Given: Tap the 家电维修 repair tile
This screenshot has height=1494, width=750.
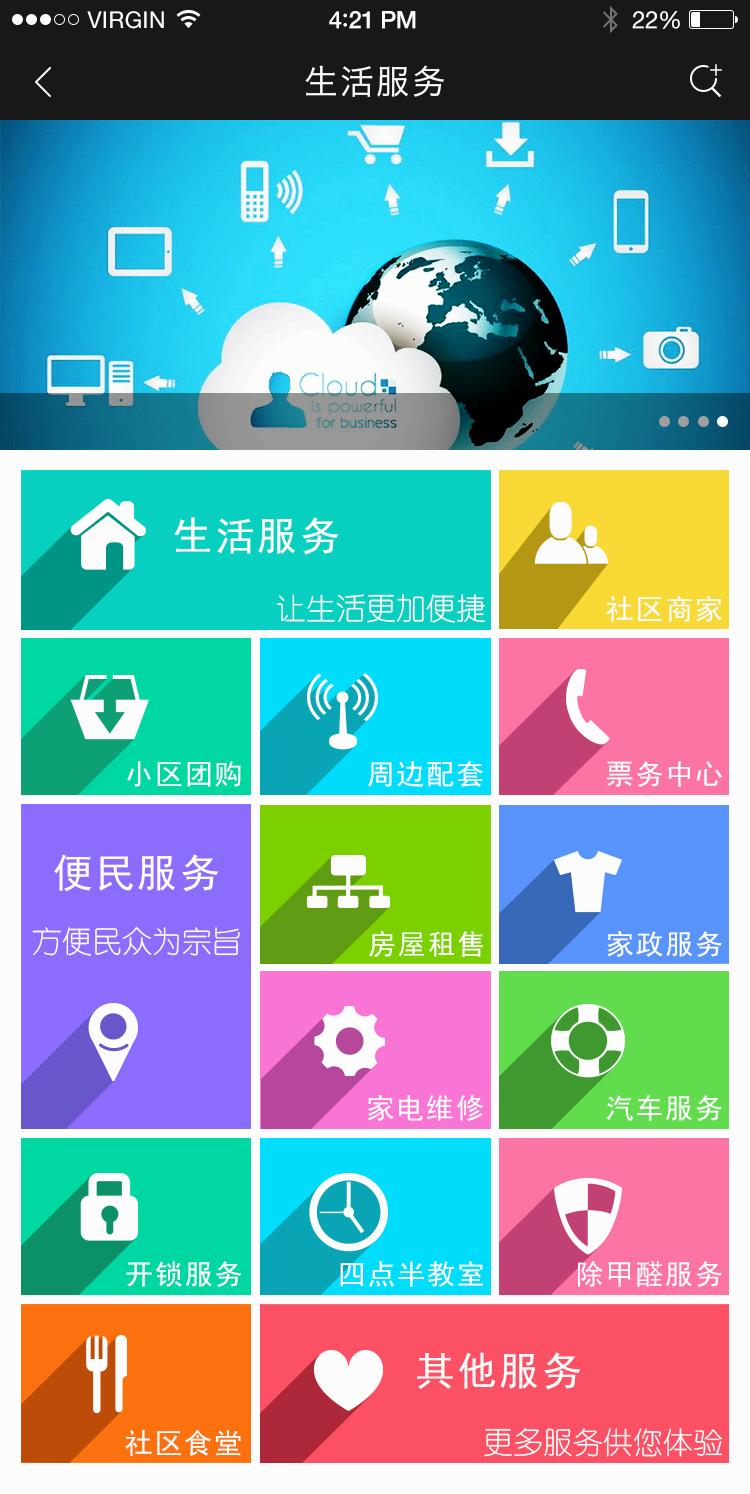Looking at the screenshot, I should point(375,1050).
